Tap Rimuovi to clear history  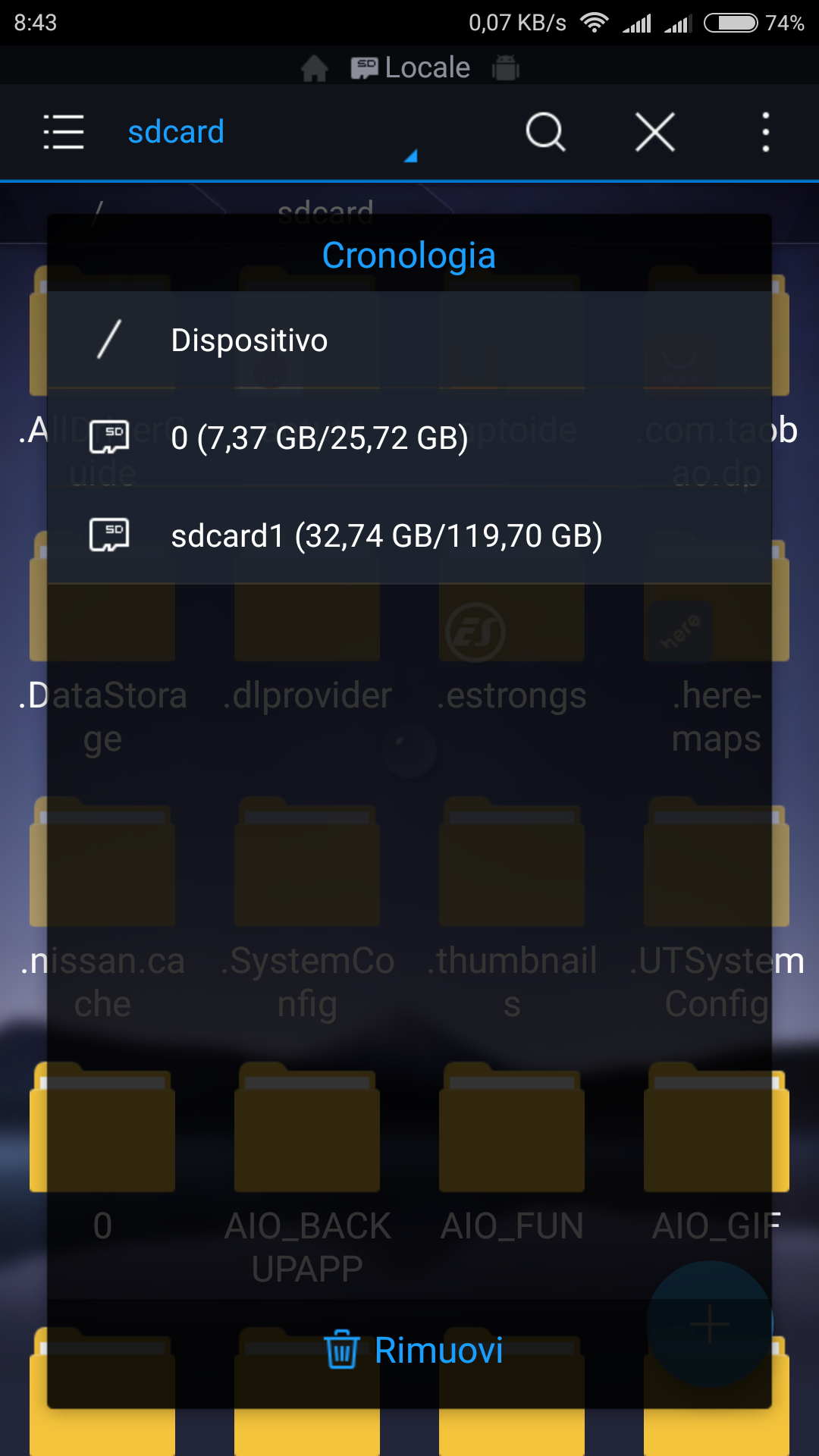pyautogui.click(x=413, y=1351)
